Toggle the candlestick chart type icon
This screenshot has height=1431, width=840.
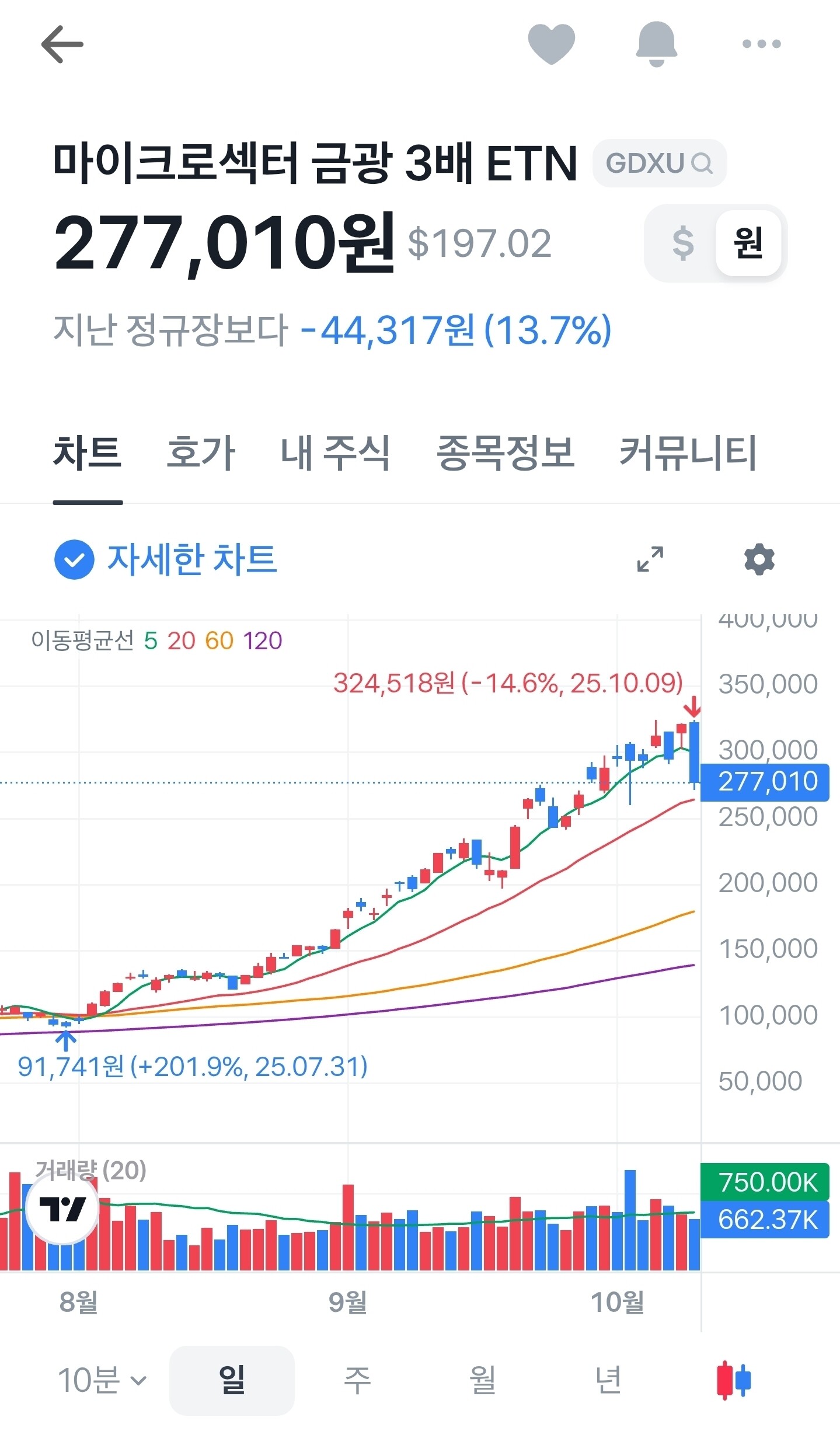734,1381
